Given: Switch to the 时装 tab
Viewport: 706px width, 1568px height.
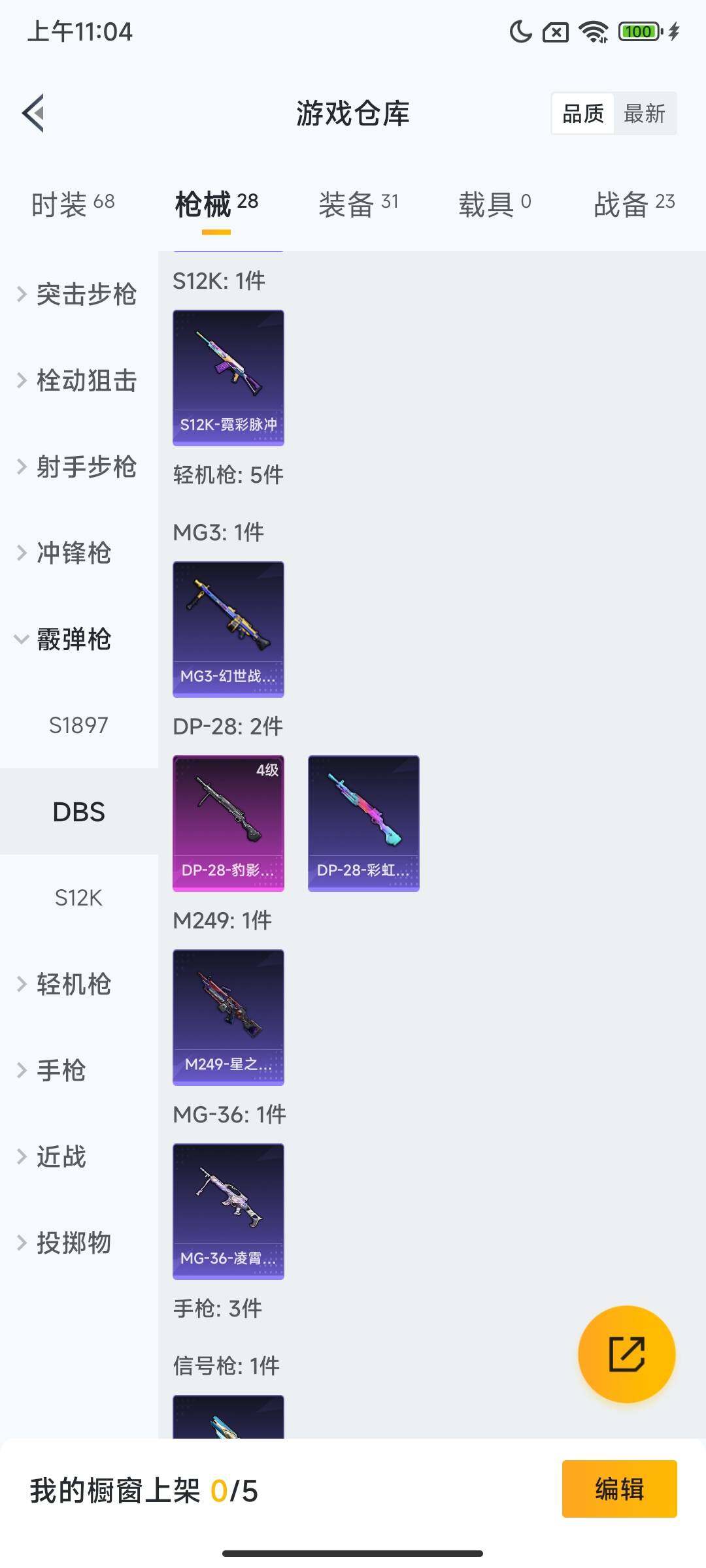Looking at the screenshot, I should [73, 204].
